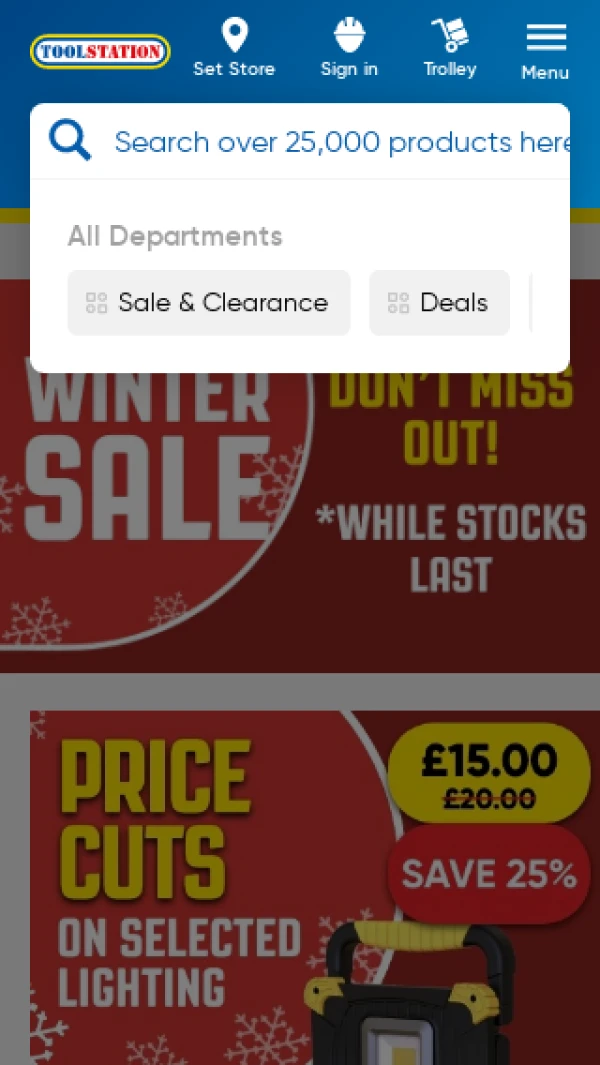Open the Winter Sale banner

coord(300,520)
